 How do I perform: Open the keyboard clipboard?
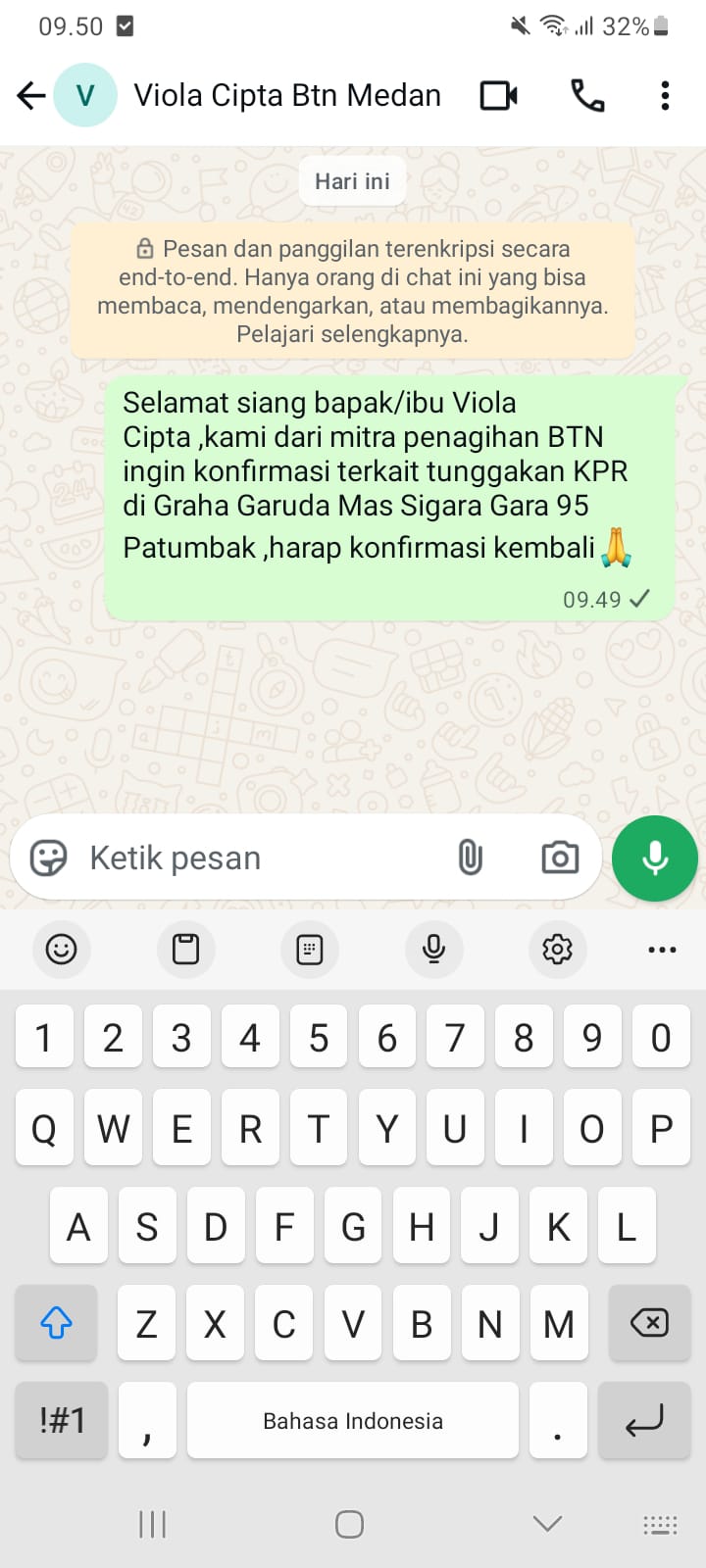pos(185,949)
